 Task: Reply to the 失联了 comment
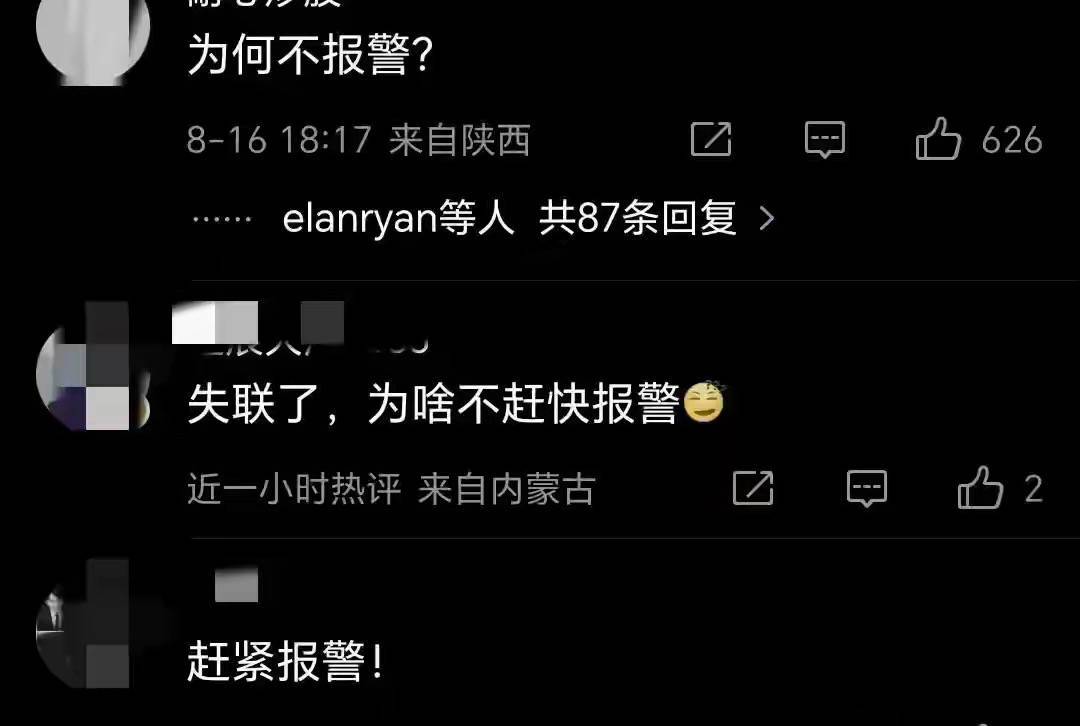tap(867, 488)
